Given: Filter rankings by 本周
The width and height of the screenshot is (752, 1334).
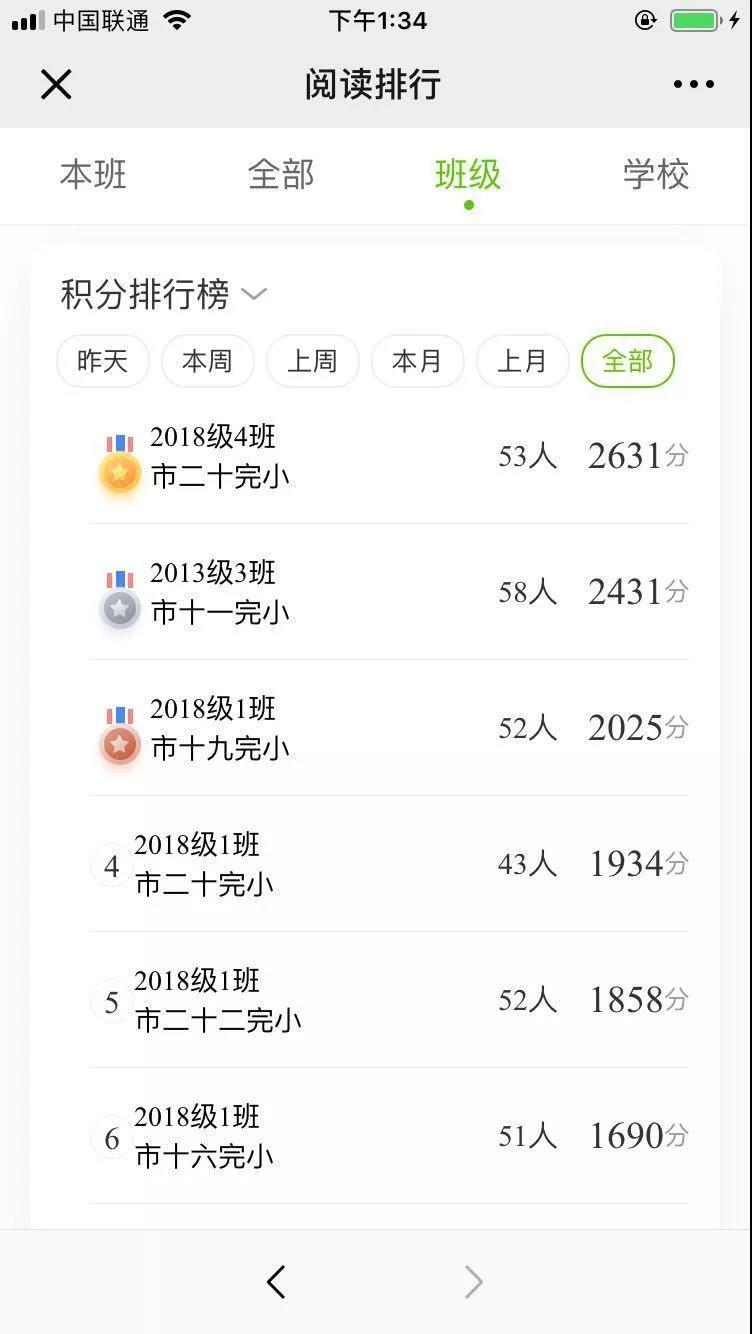Looking at the screenshot, I should 208,361.
